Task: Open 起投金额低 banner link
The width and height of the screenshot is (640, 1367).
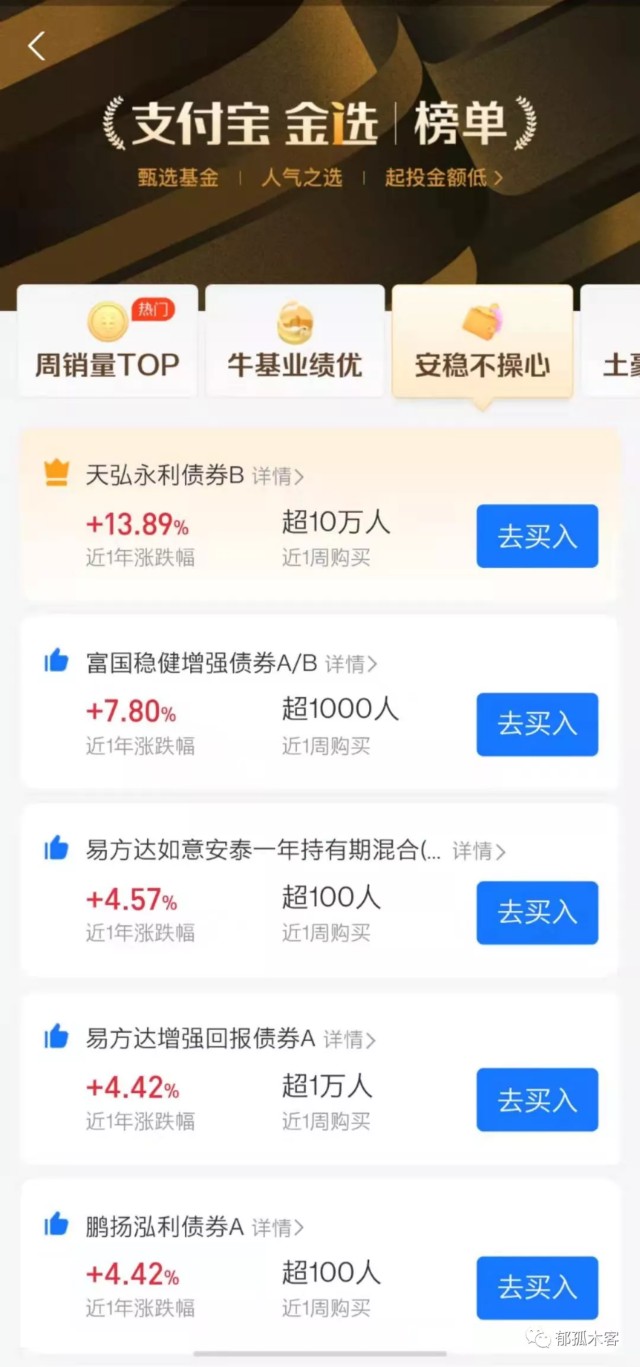Action: 444,178
